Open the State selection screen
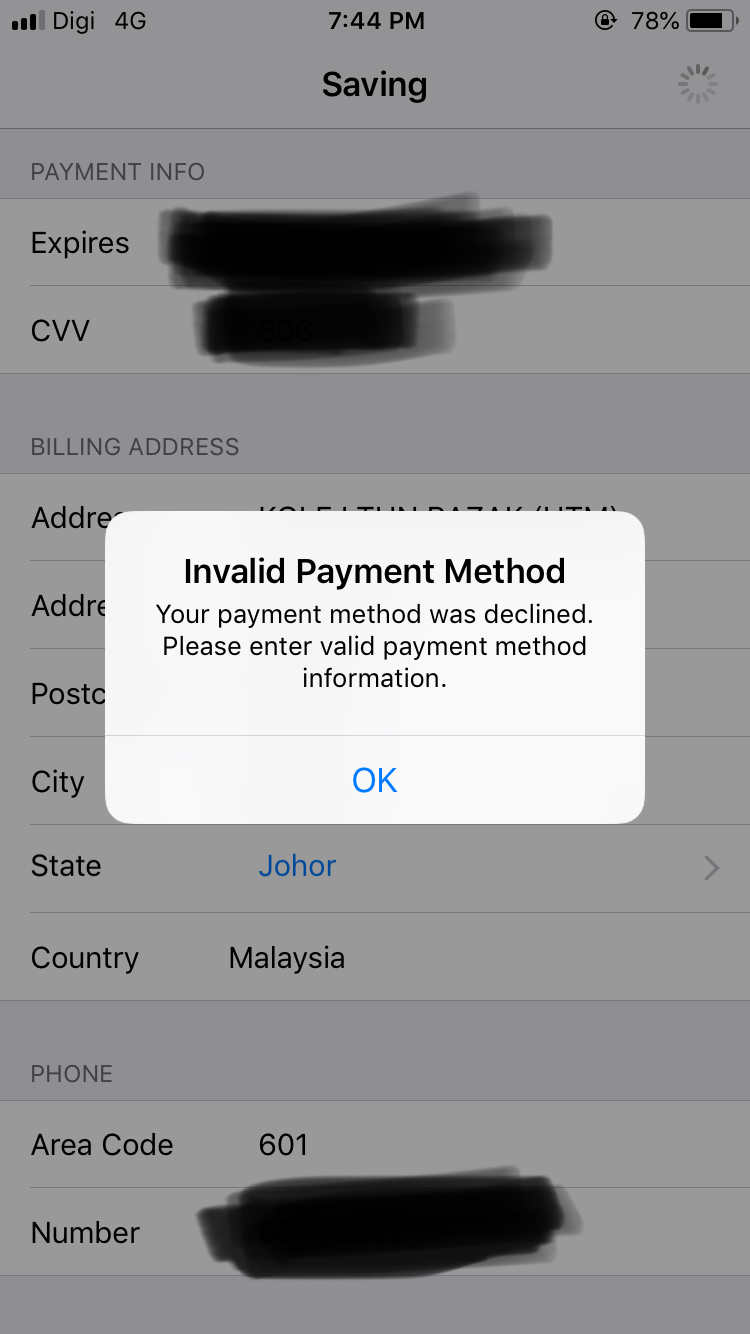750x1334 pixels. coord(375,868)
